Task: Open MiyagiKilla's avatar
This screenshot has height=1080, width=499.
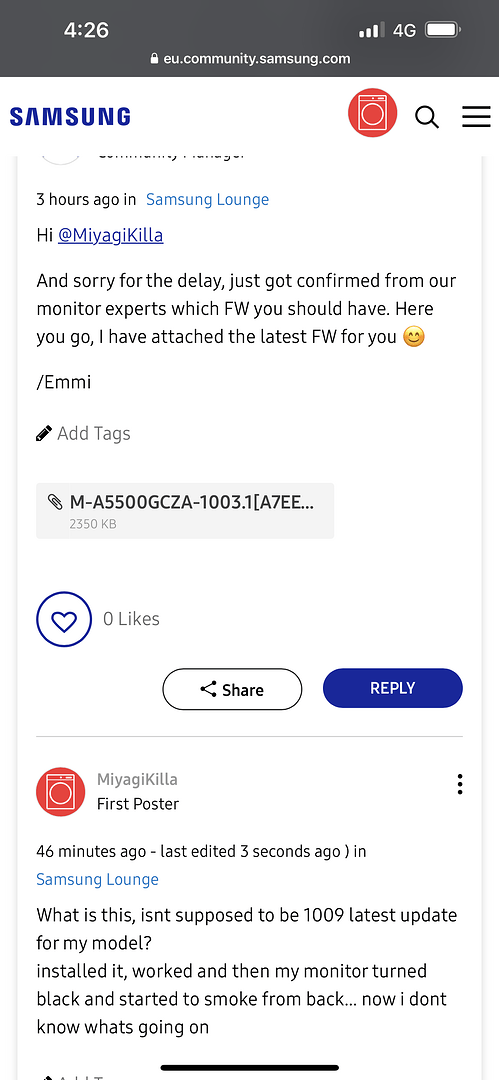Action: (61, 792)
